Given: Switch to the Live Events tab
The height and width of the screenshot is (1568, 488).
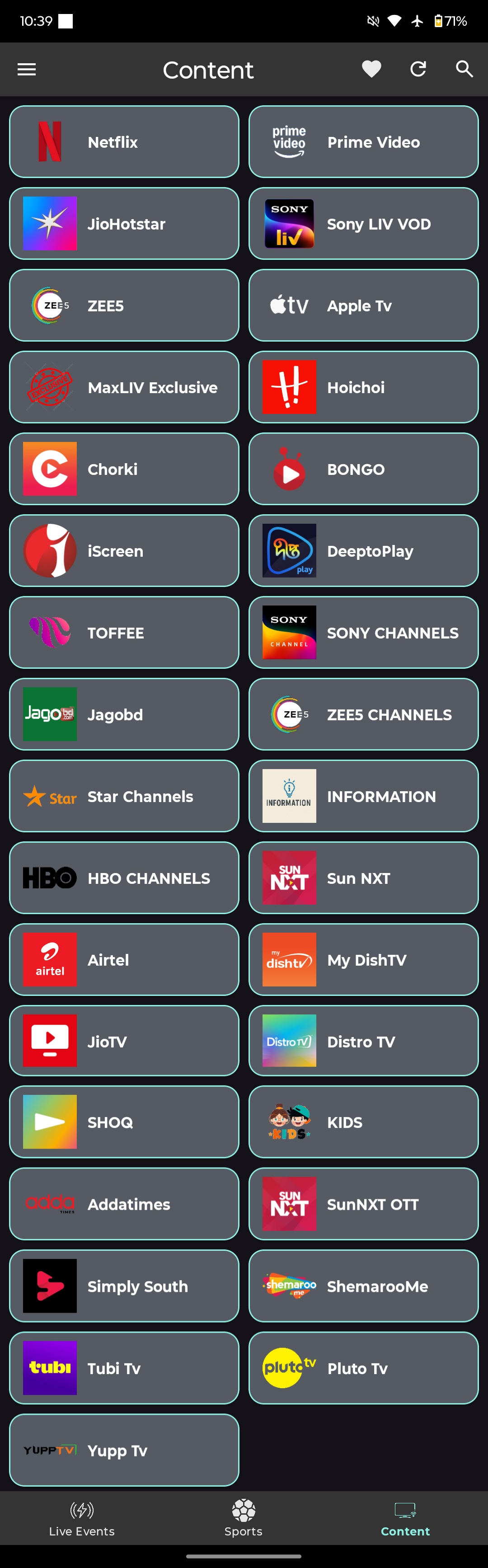Looking at the screenshot, I should [x=81, y=1519].
